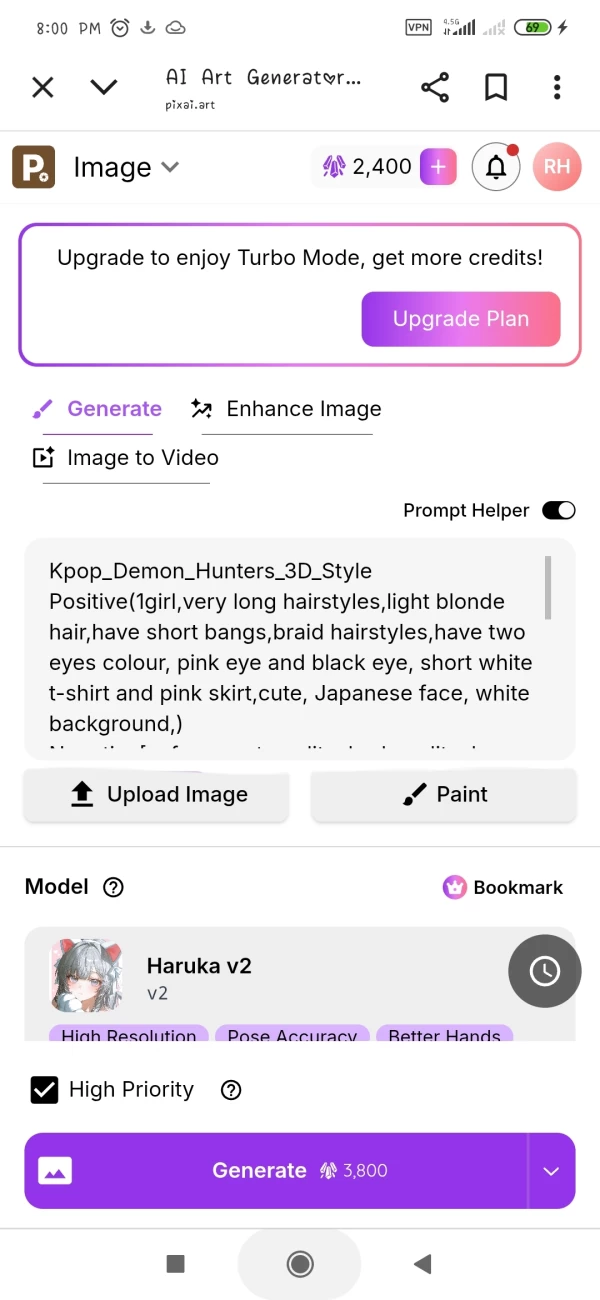
Task: Expand the downward chevron beside the title
Action: tap(104, 88)
